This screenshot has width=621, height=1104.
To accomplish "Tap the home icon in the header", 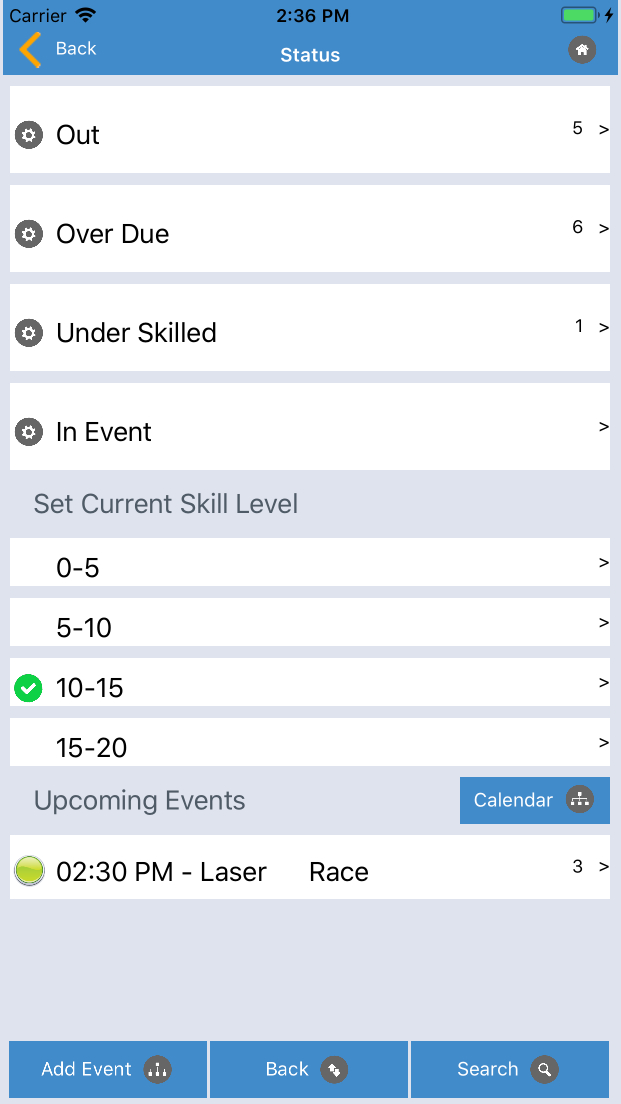I will 582,49.
